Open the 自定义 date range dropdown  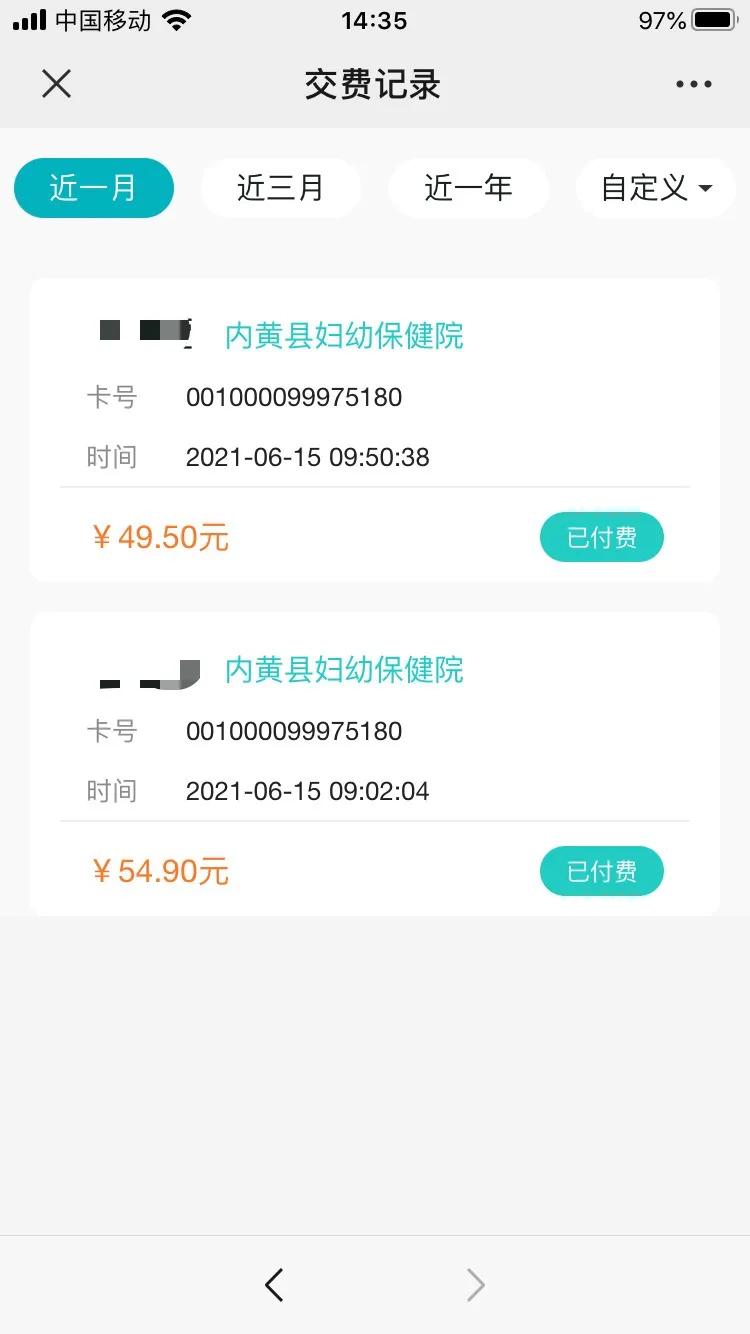[655, 188]
